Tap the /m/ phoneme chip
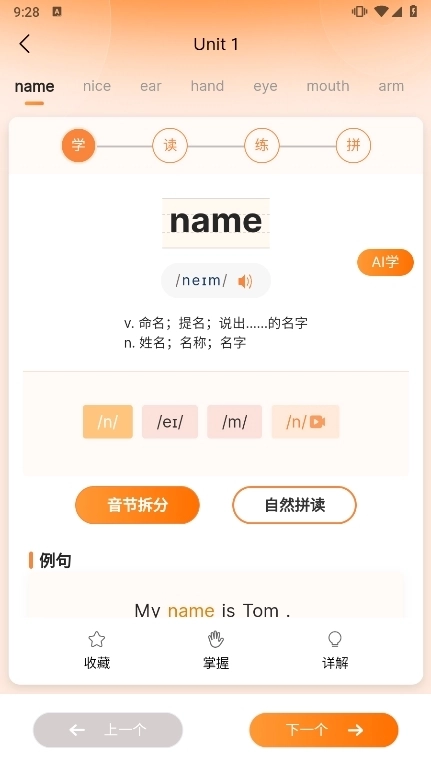431x766 pixels. point(235,422)
